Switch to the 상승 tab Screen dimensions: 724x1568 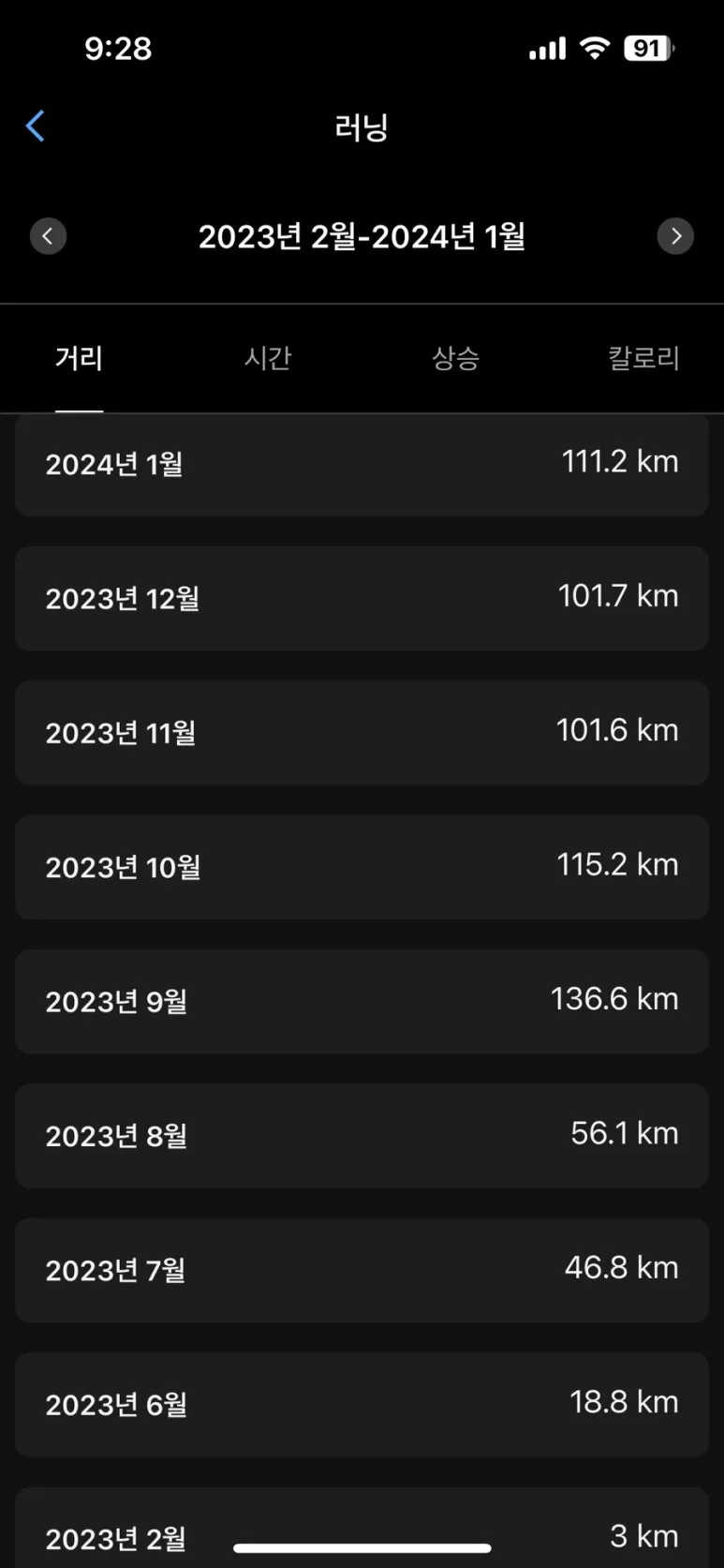pyautogui.click(x=455, y=358)
